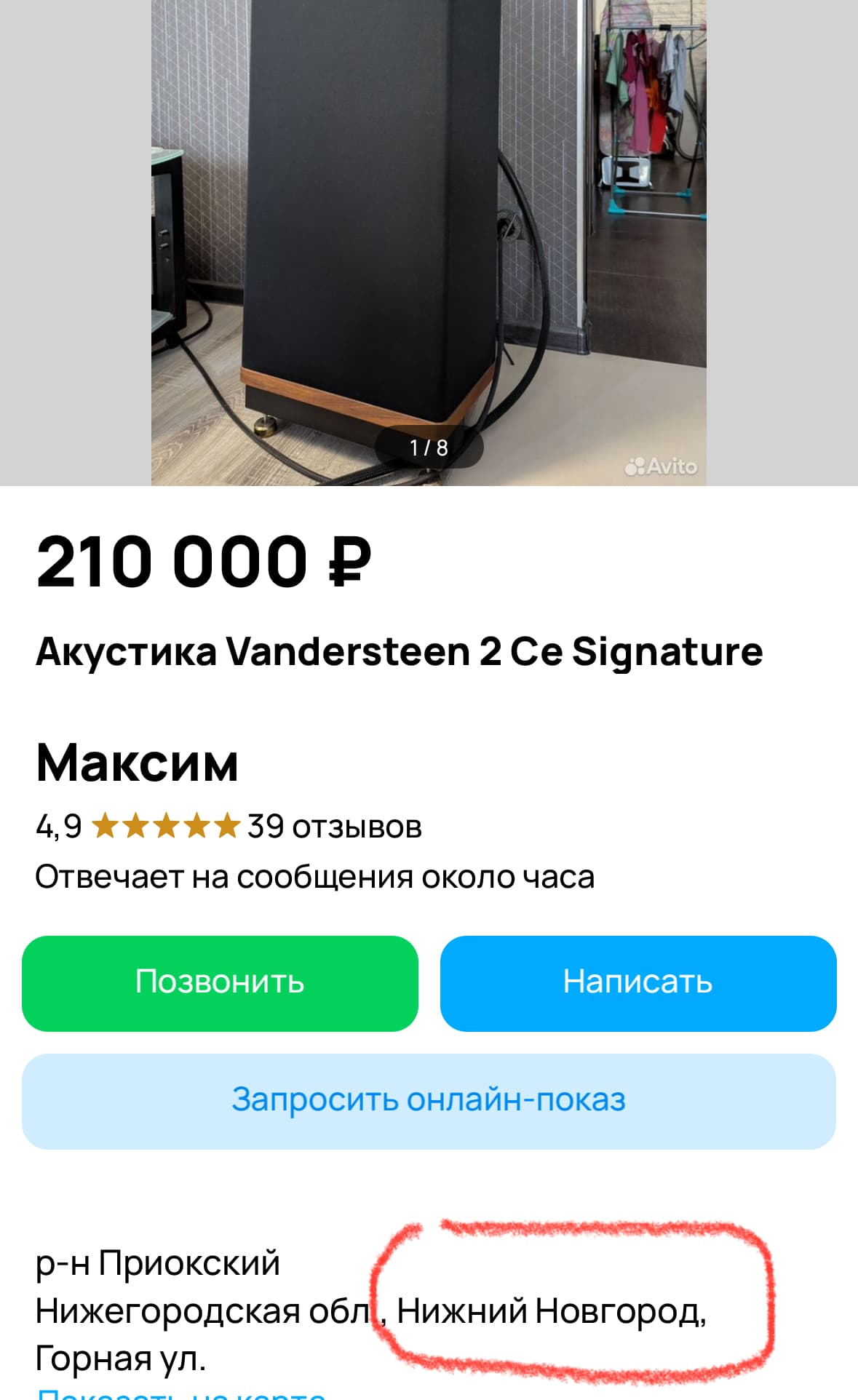The height and width of the screenshot is (1400, 858).
Task: Open seller Максим's profile
Action: tap(138, 763)
